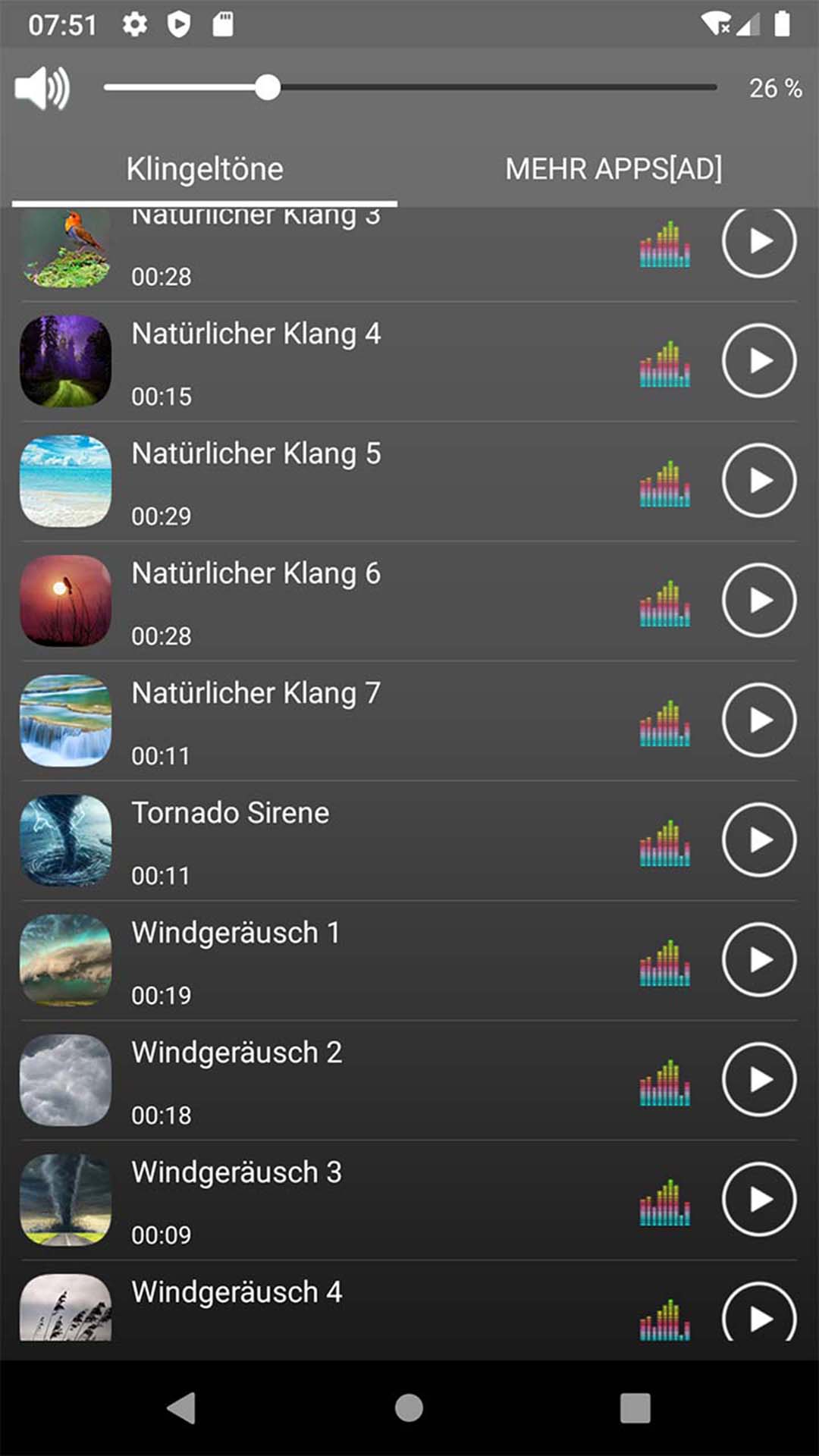
Task: Play the Tornado Sirene sound
Action: click(x=758, y=840)
